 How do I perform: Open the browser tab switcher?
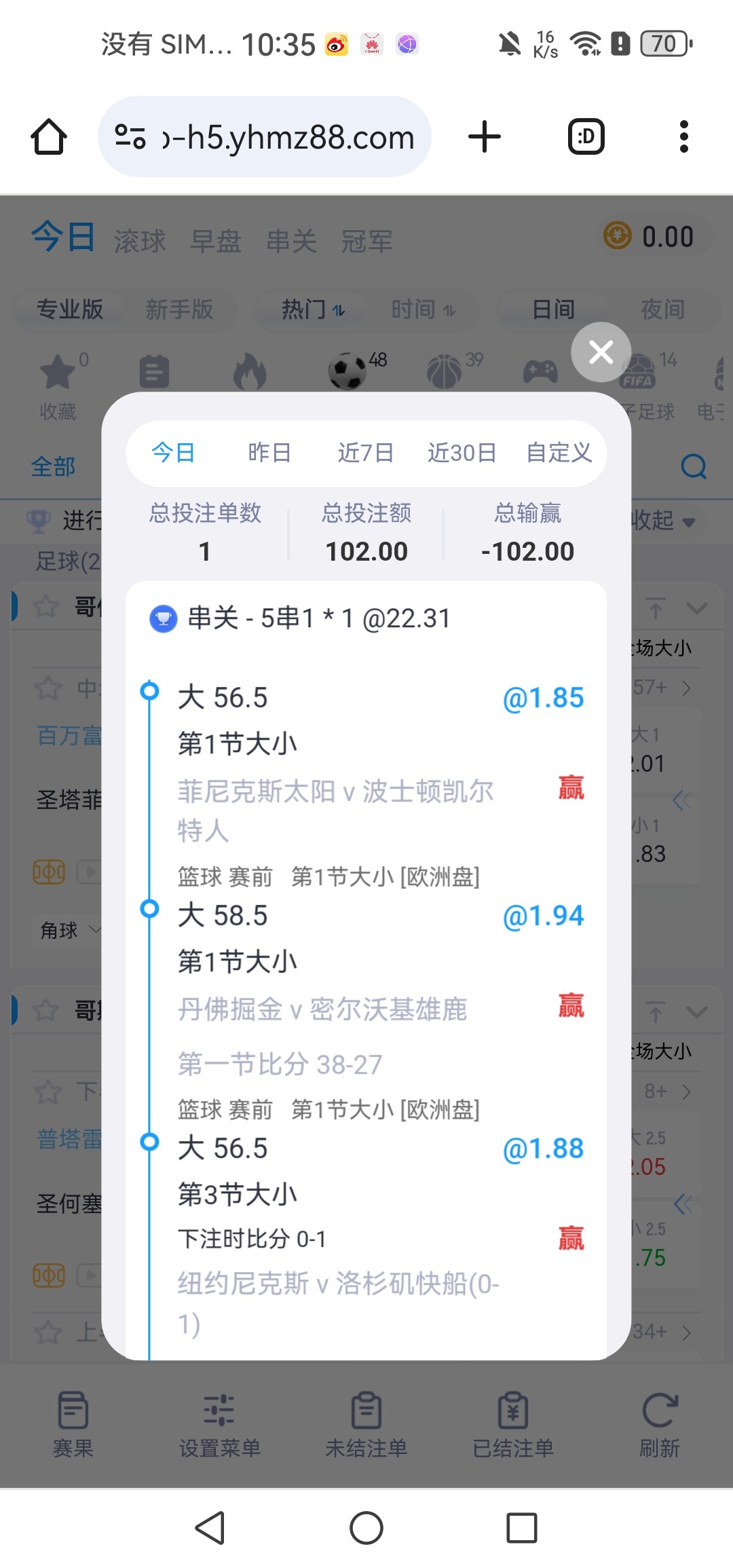tap(586, 137)
